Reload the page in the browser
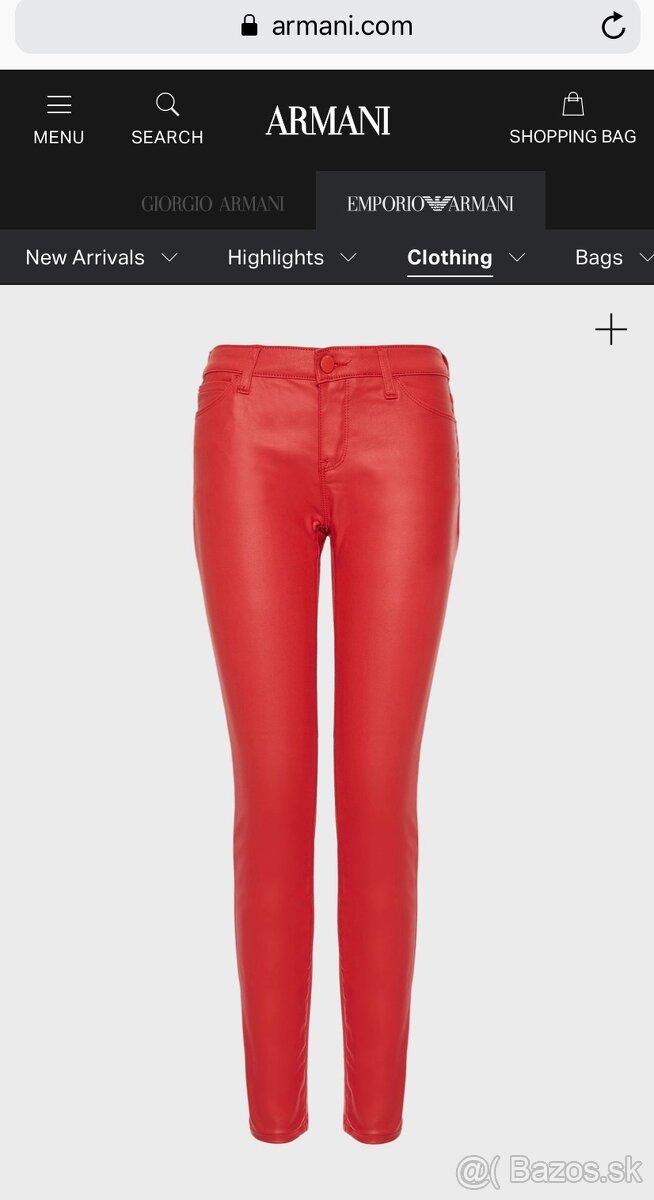Screen dimensions: 654x1200 [x=613, y=26]
